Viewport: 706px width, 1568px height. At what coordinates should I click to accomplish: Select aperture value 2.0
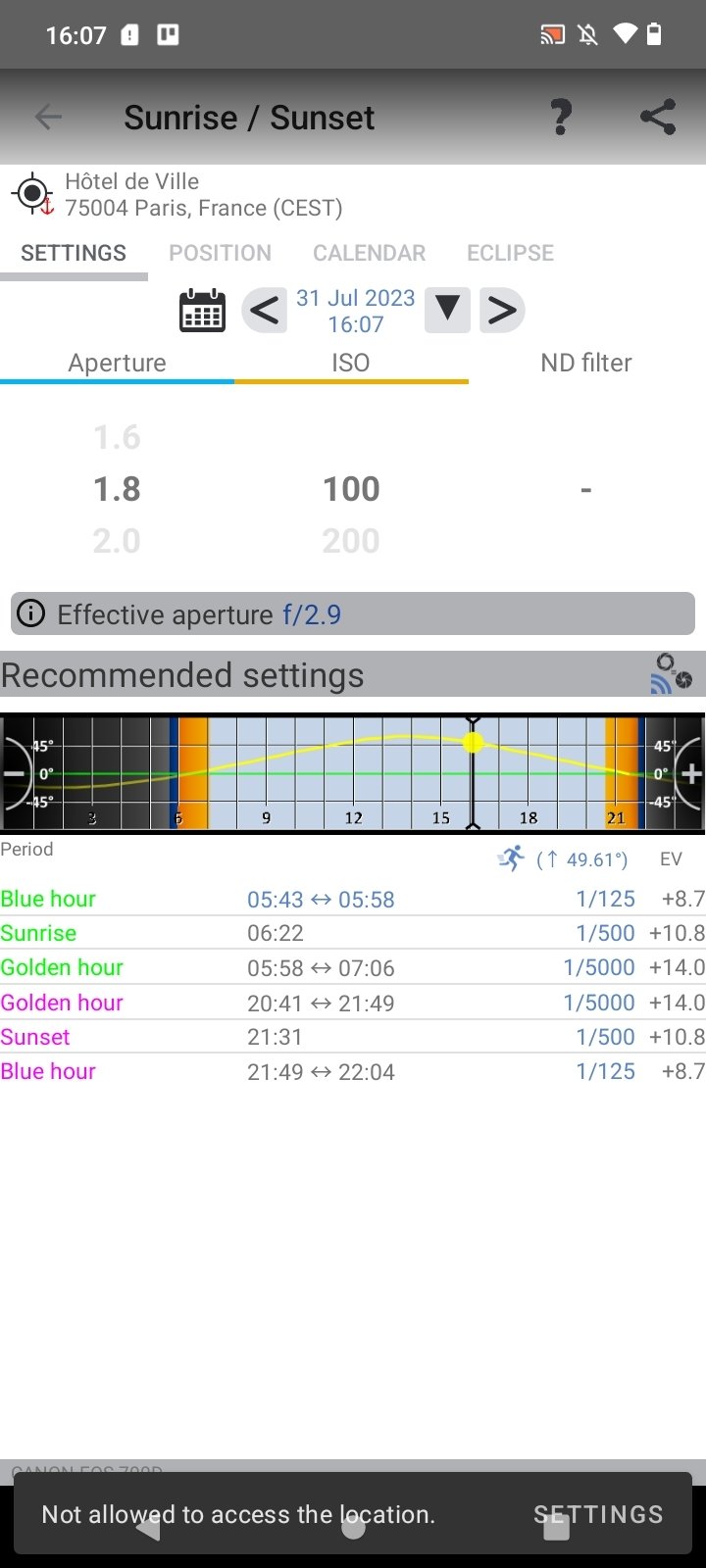[x=117, y=541]
